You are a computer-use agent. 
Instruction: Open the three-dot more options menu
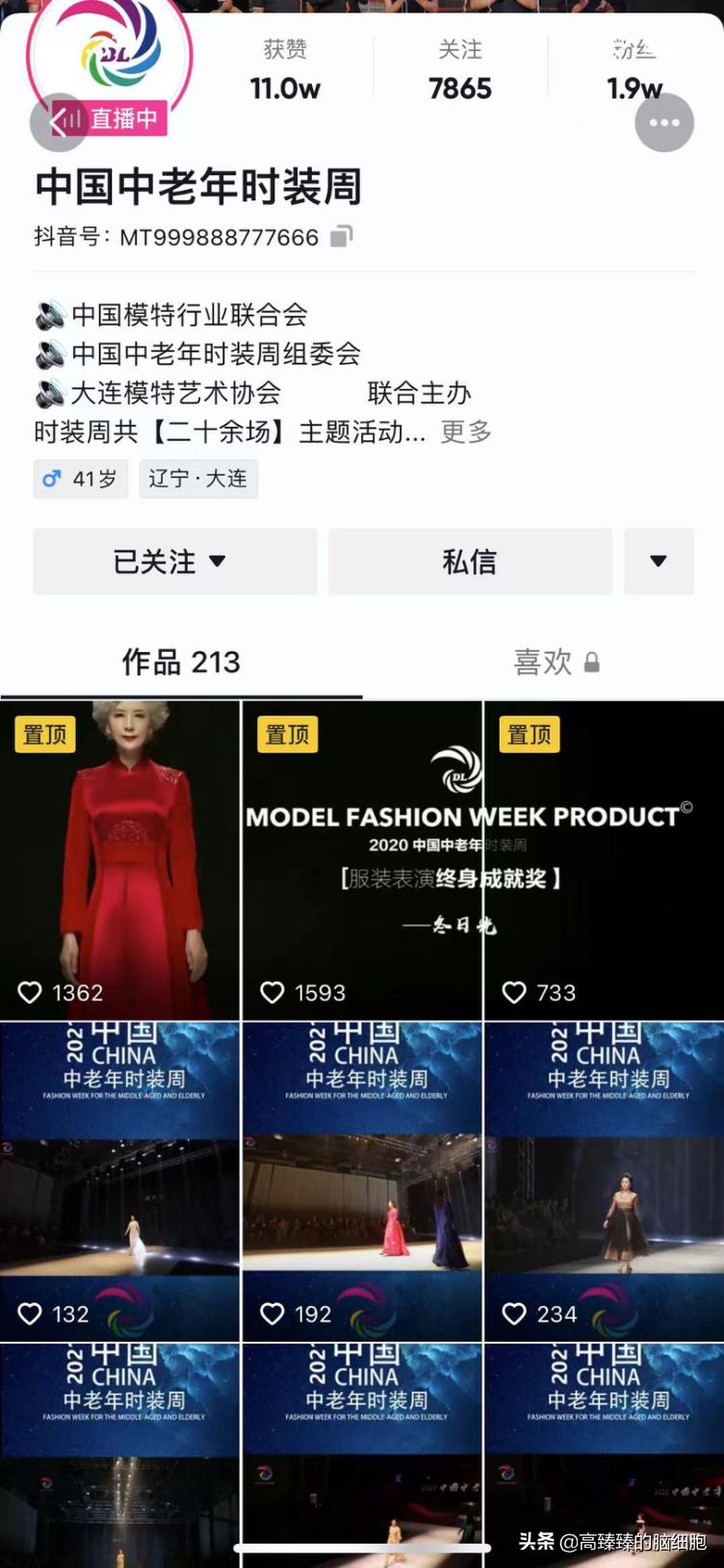coord(664,122)
